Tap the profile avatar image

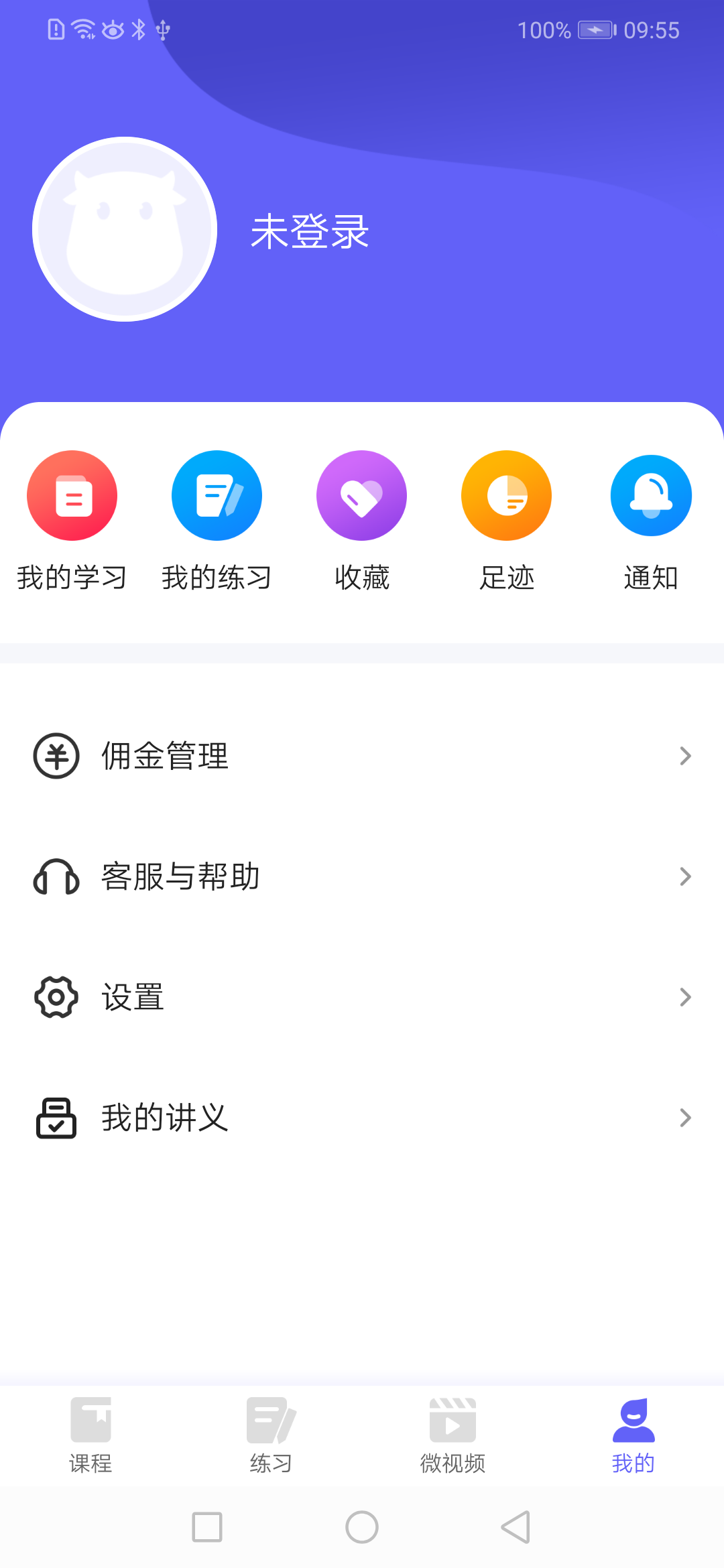pos(124,228)
